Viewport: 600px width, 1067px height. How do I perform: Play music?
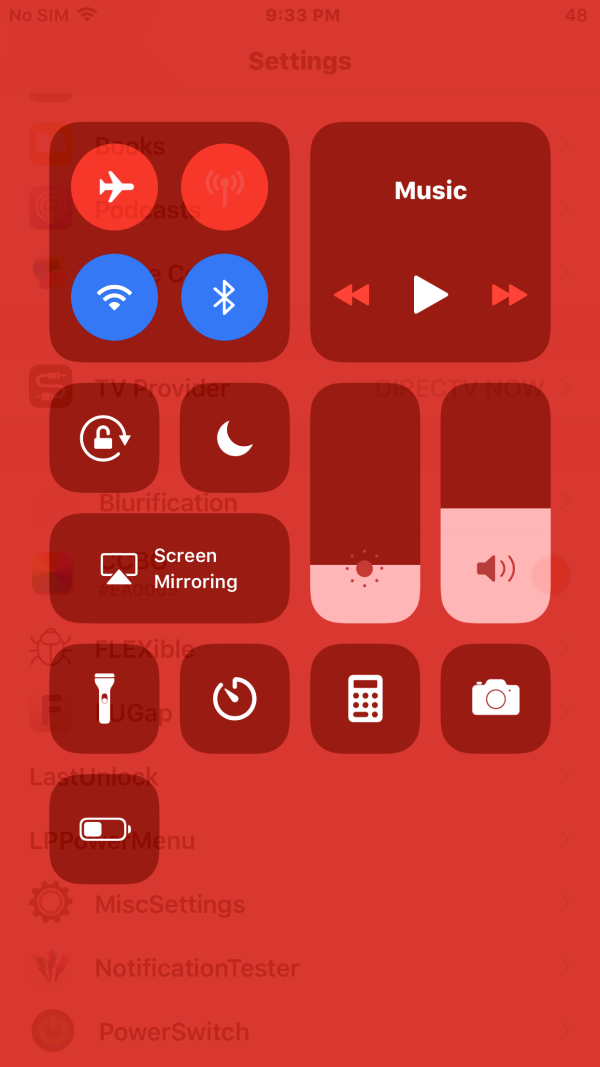click(x=430, y=294)
